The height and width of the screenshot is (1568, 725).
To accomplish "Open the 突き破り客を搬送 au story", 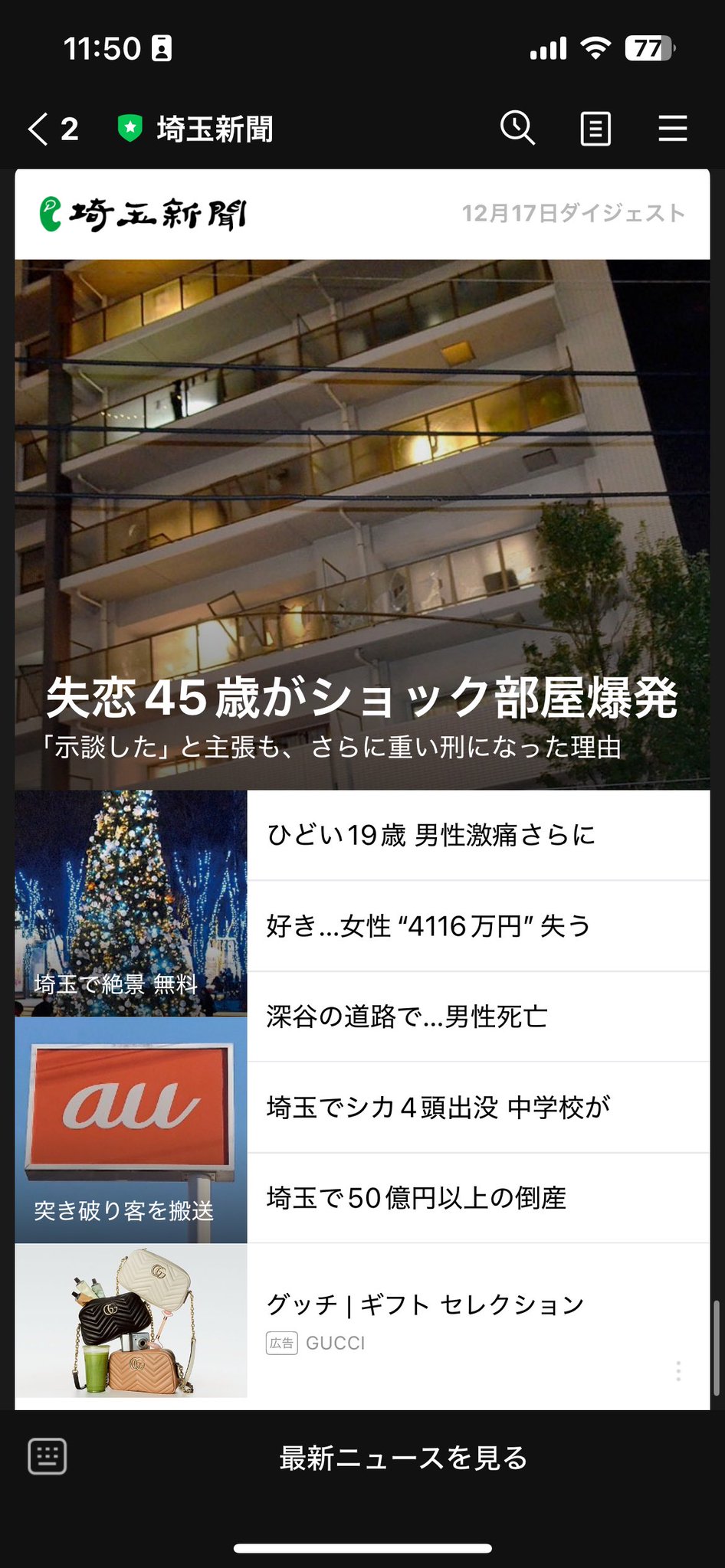I will click(x=131, y=1129).
